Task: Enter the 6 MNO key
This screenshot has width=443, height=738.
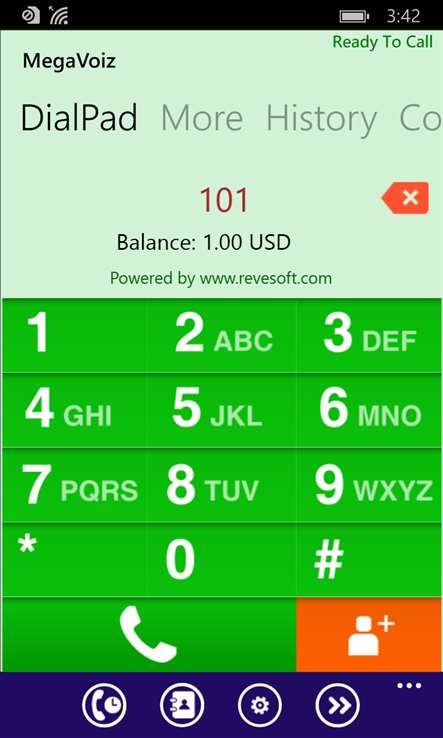Action: [369, 410]
